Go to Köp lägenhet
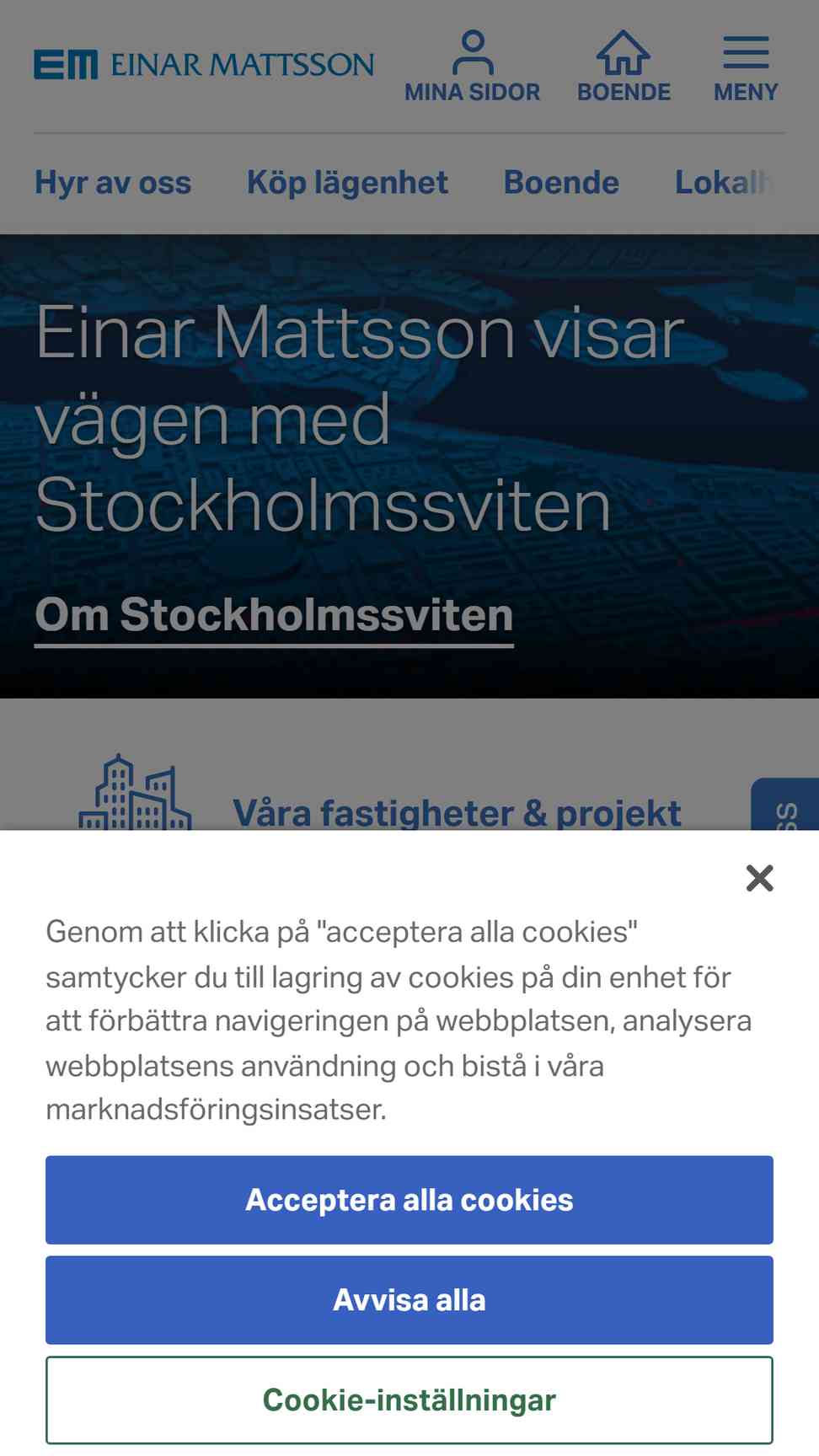Viewport: 819px width, 1456px height. pos(347,183)
